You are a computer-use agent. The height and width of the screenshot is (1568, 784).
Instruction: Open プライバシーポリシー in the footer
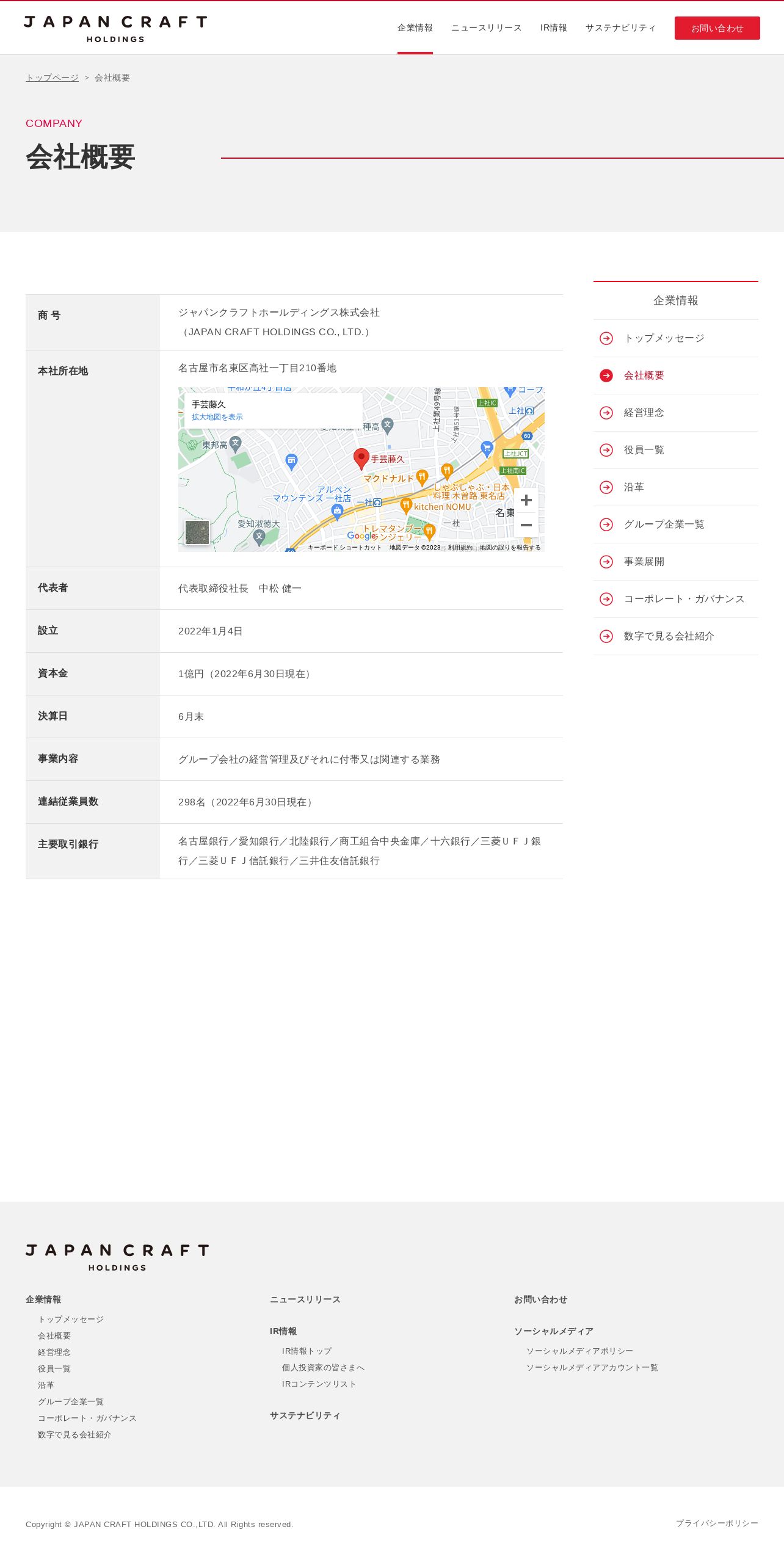pos(716,1523)
